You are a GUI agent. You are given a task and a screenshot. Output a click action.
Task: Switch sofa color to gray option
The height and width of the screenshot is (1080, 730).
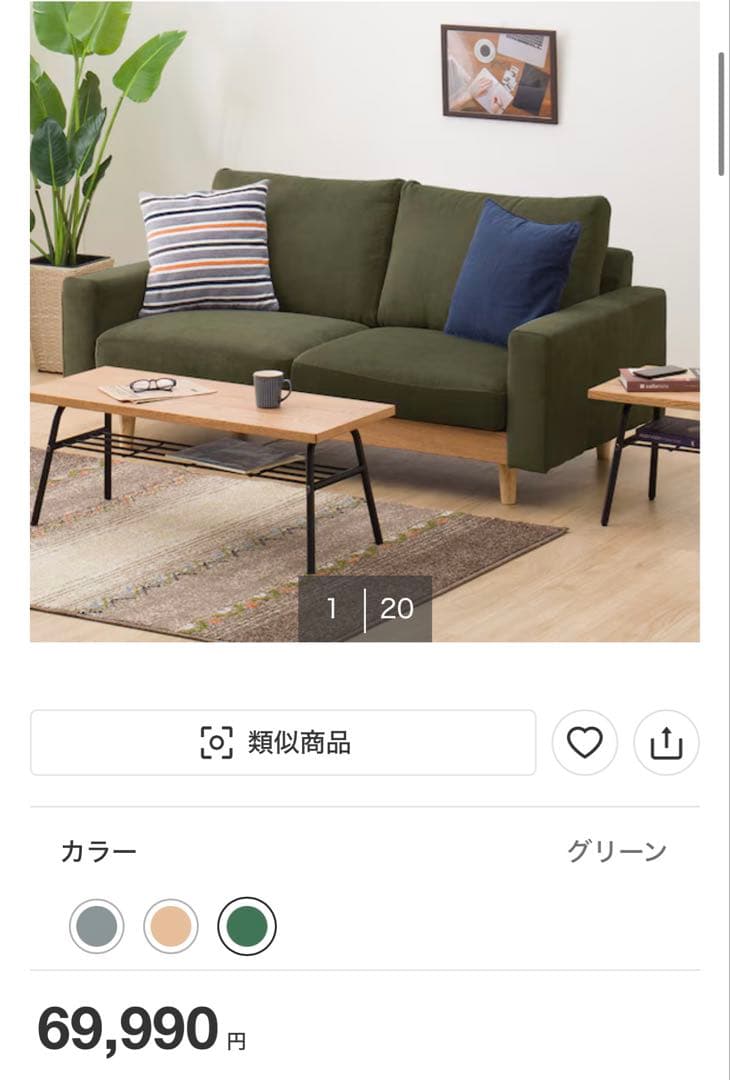tap(95, 924)
